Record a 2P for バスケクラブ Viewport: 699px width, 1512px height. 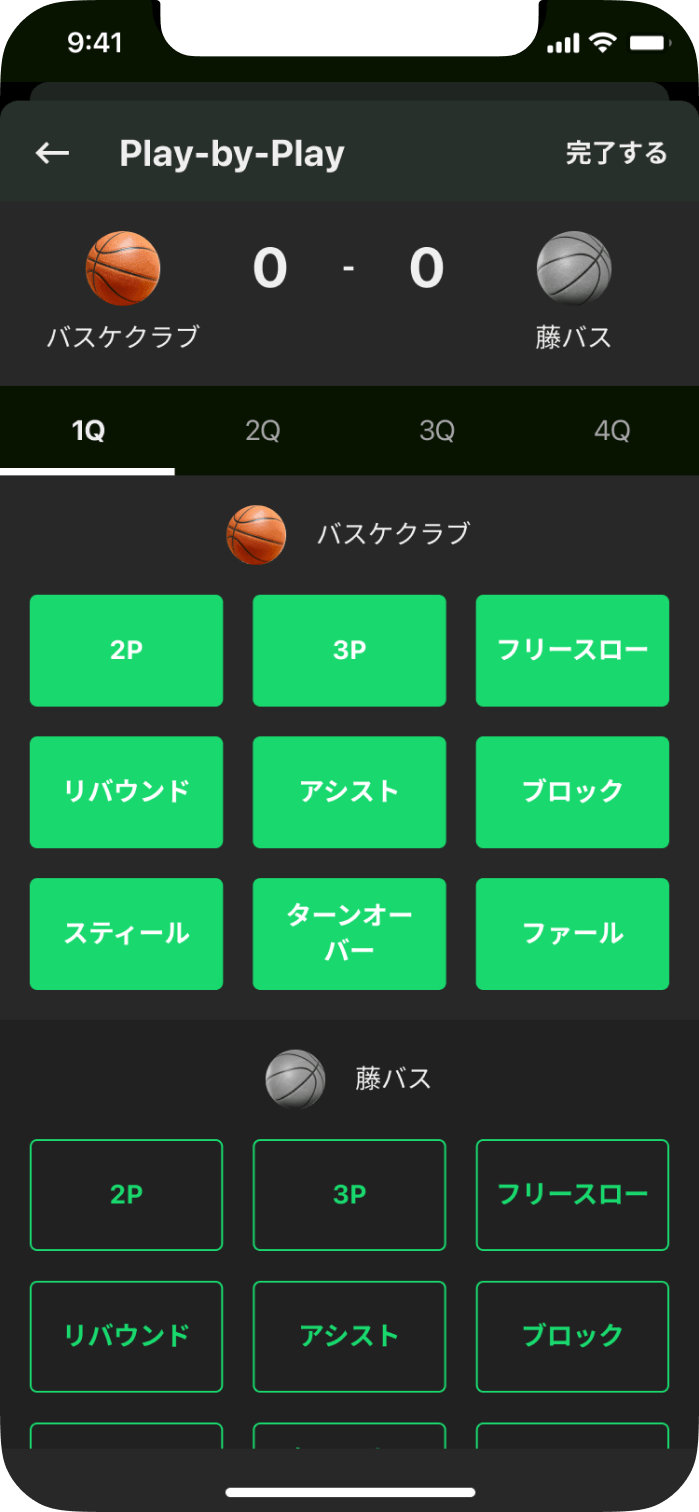pos(126,650)
